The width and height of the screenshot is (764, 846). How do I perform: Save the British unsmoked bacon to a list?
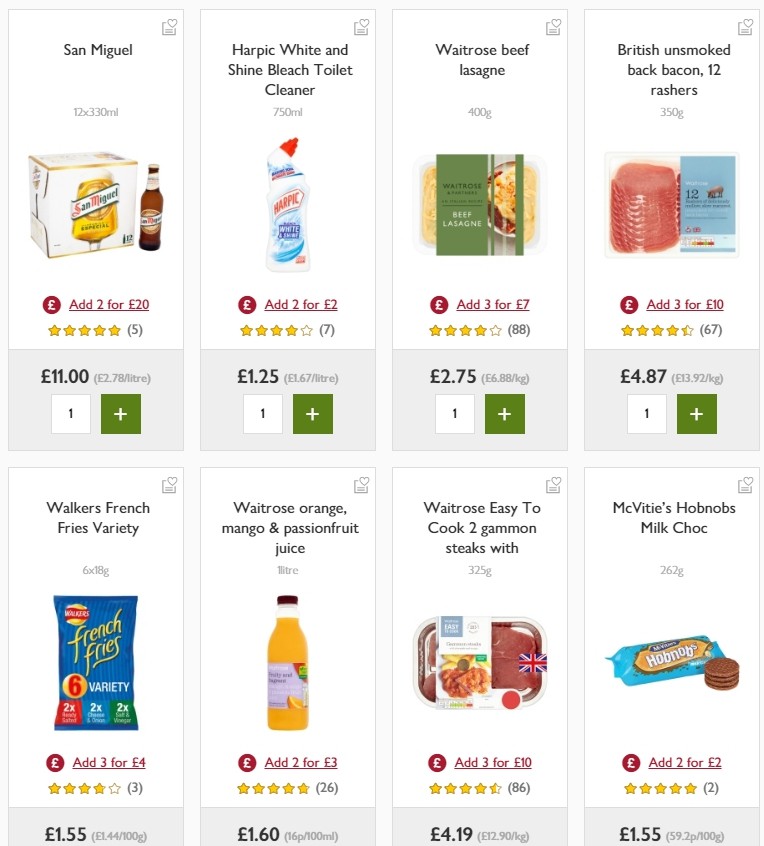745,27
